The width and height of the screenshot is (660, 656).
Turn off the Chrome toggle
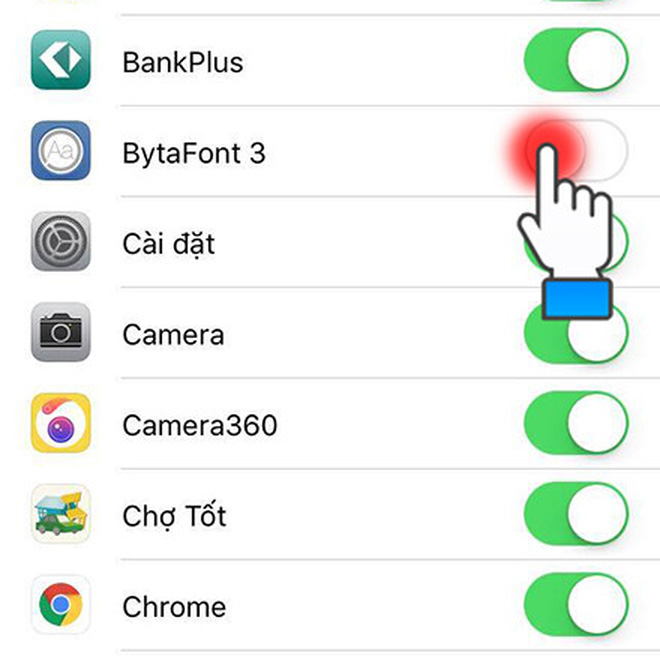(576, 606)
